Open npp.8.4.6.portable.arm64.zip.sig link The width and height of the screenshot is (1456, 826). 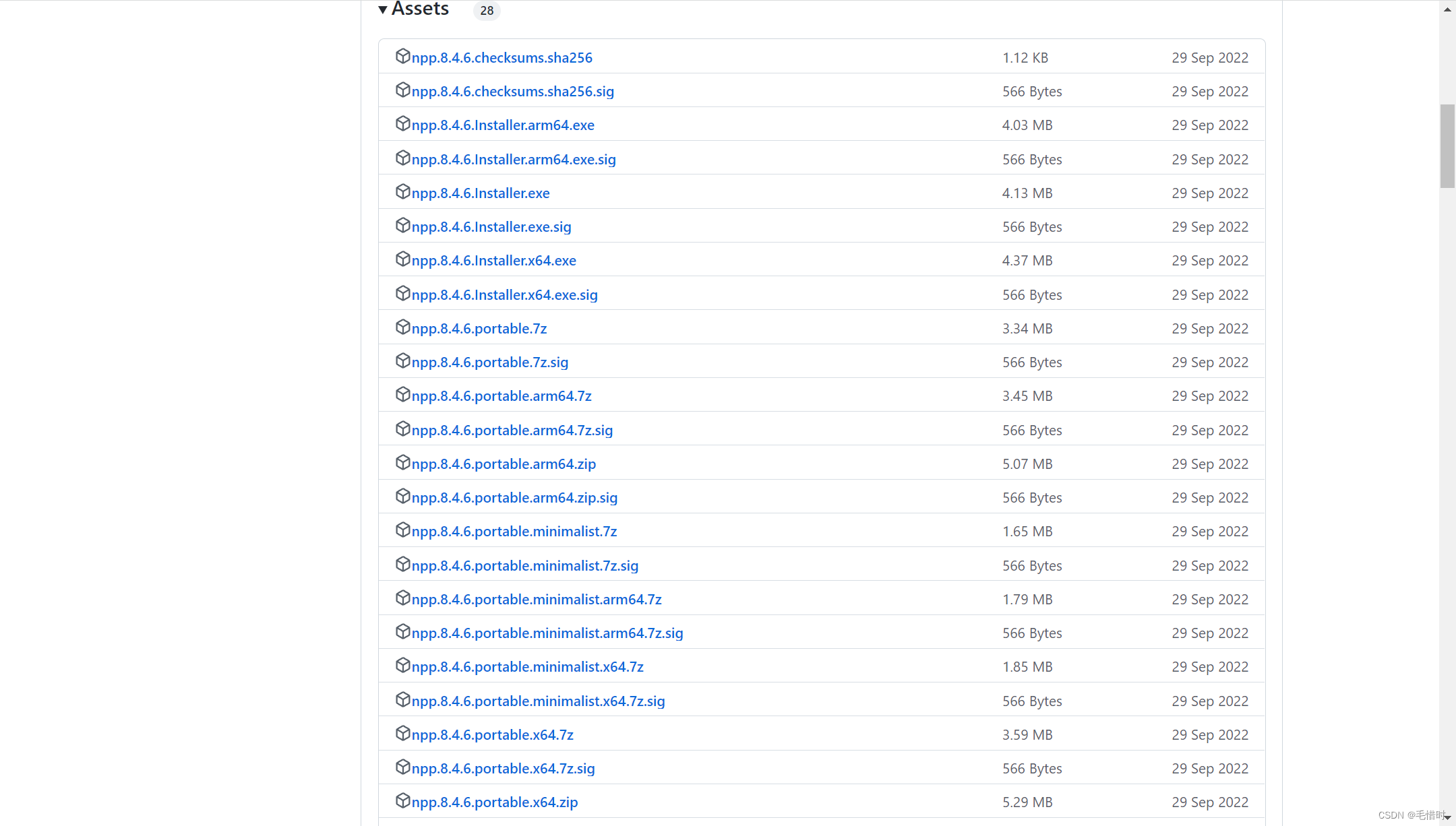coord(514,498)
